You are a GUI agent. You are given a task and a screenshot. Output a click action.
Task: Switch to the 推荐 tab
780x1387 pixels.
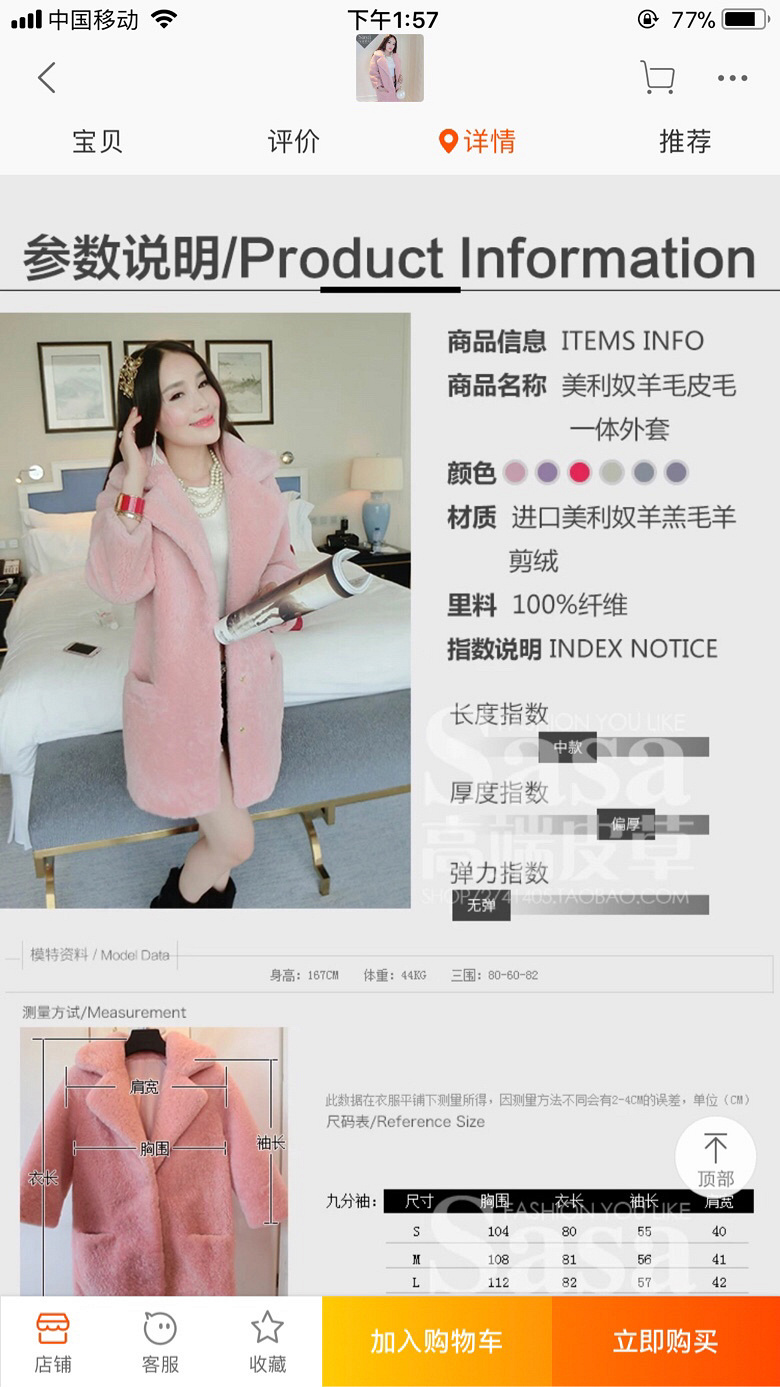click(684, 142)
